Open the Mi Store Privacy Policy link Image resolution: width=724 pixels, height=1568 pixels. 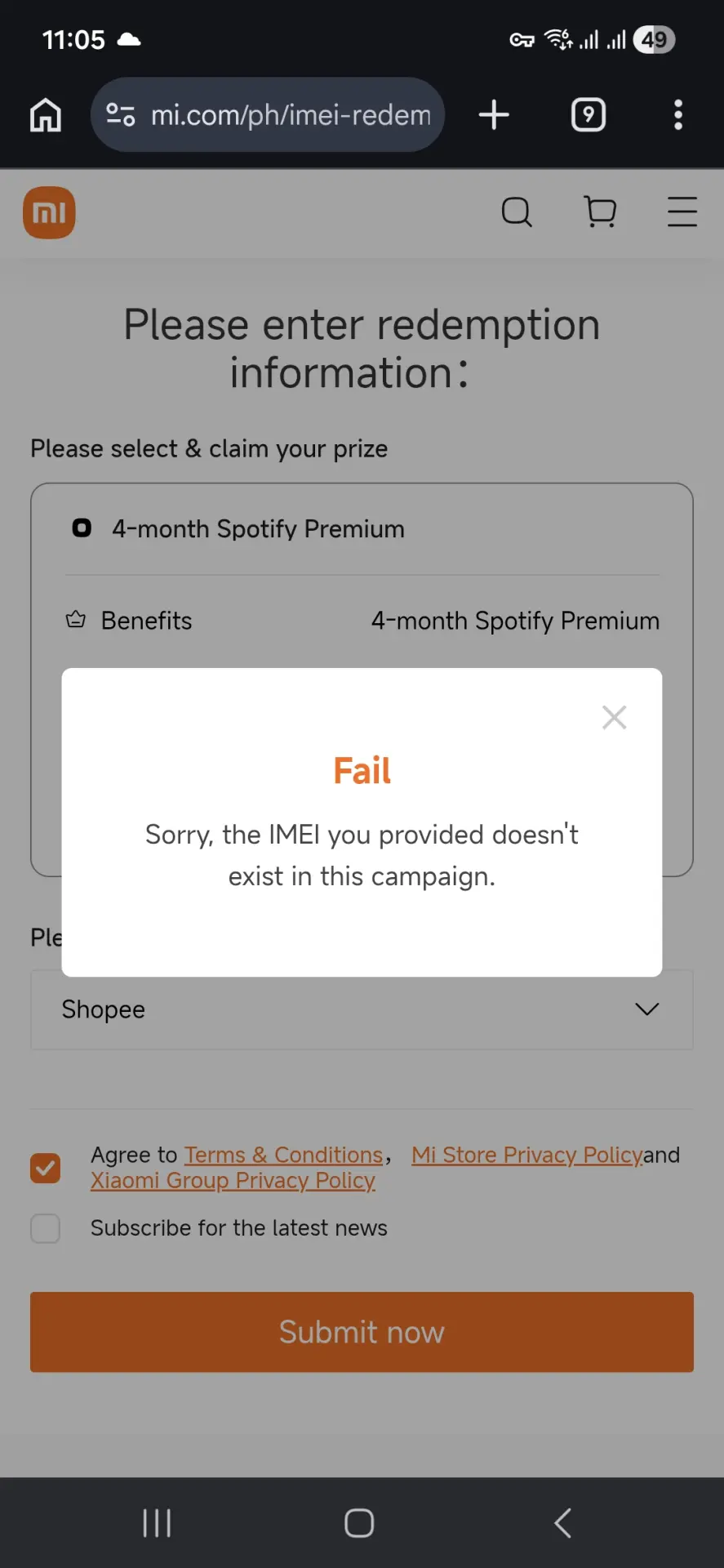point(527,1155)
